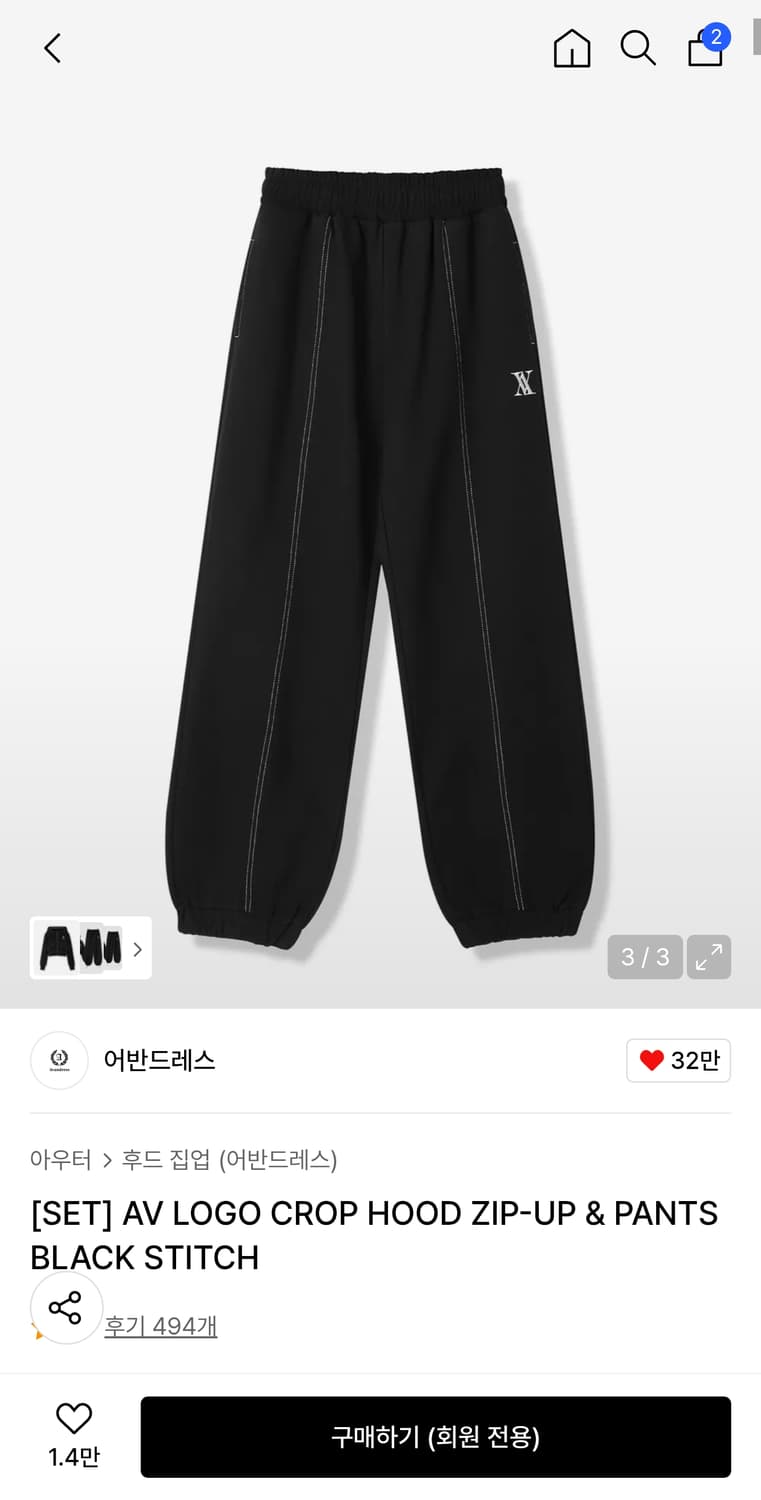Toggle the product wishlist heart above 1.4만
Viewport: 761px width, 1500px height.
click(74, 1420)
